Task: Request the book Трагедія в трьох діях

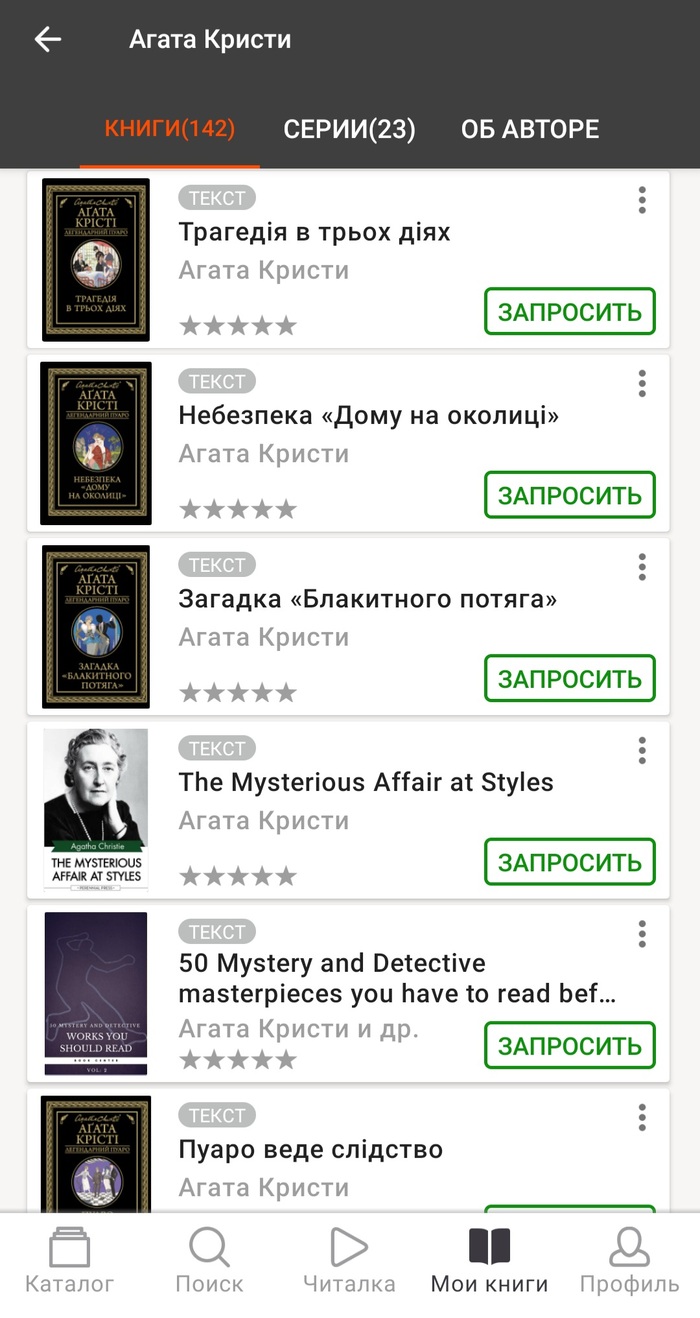Action: (570, 311)
